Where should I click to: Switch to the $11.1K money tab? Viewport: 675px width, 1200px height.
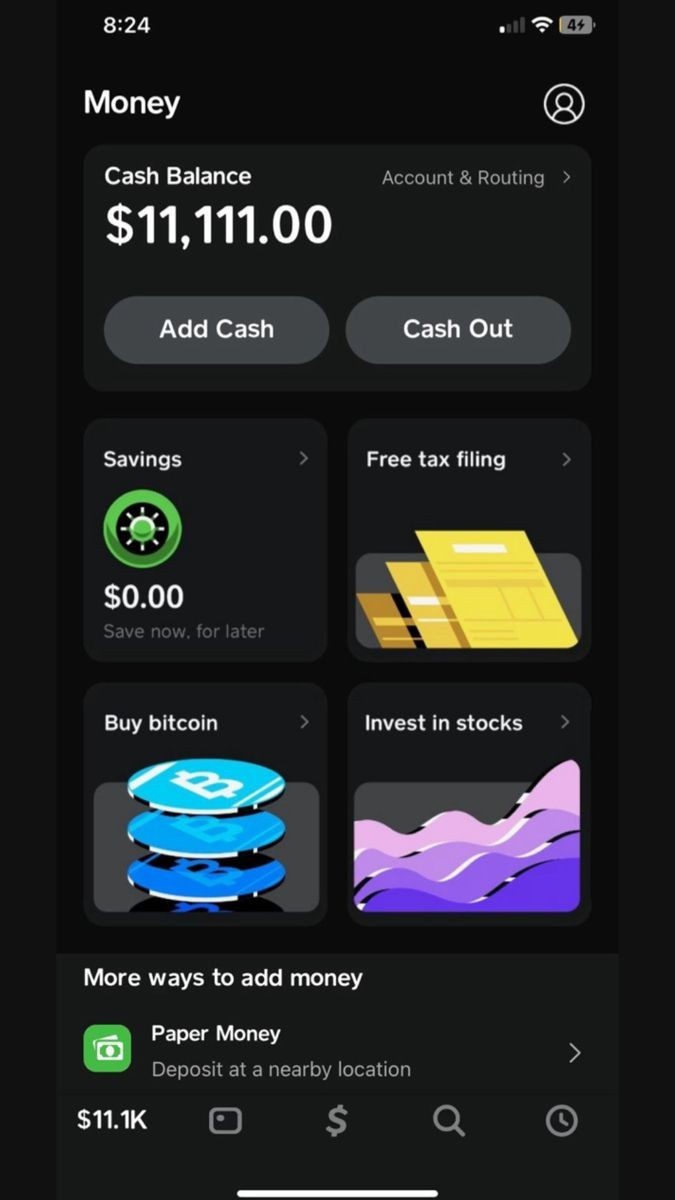pos(112,1121)
